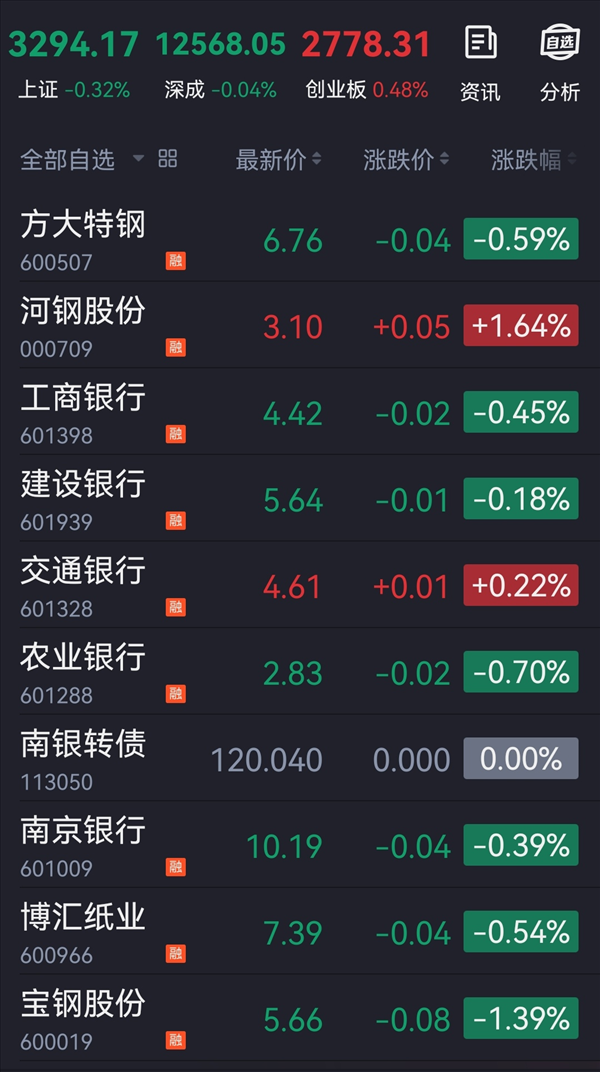Open 方大特钢 stock details

tap(300, 239)
